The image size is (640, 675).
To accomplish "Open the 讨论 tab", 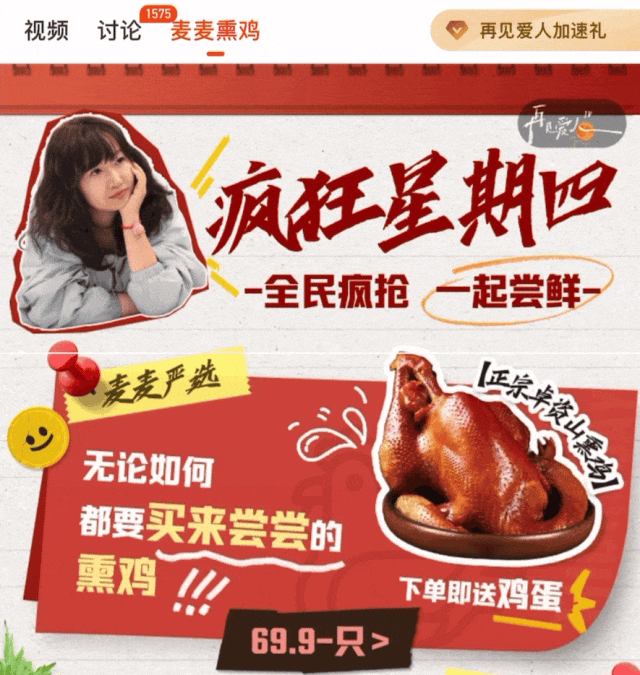I will (x=119, y=30).
